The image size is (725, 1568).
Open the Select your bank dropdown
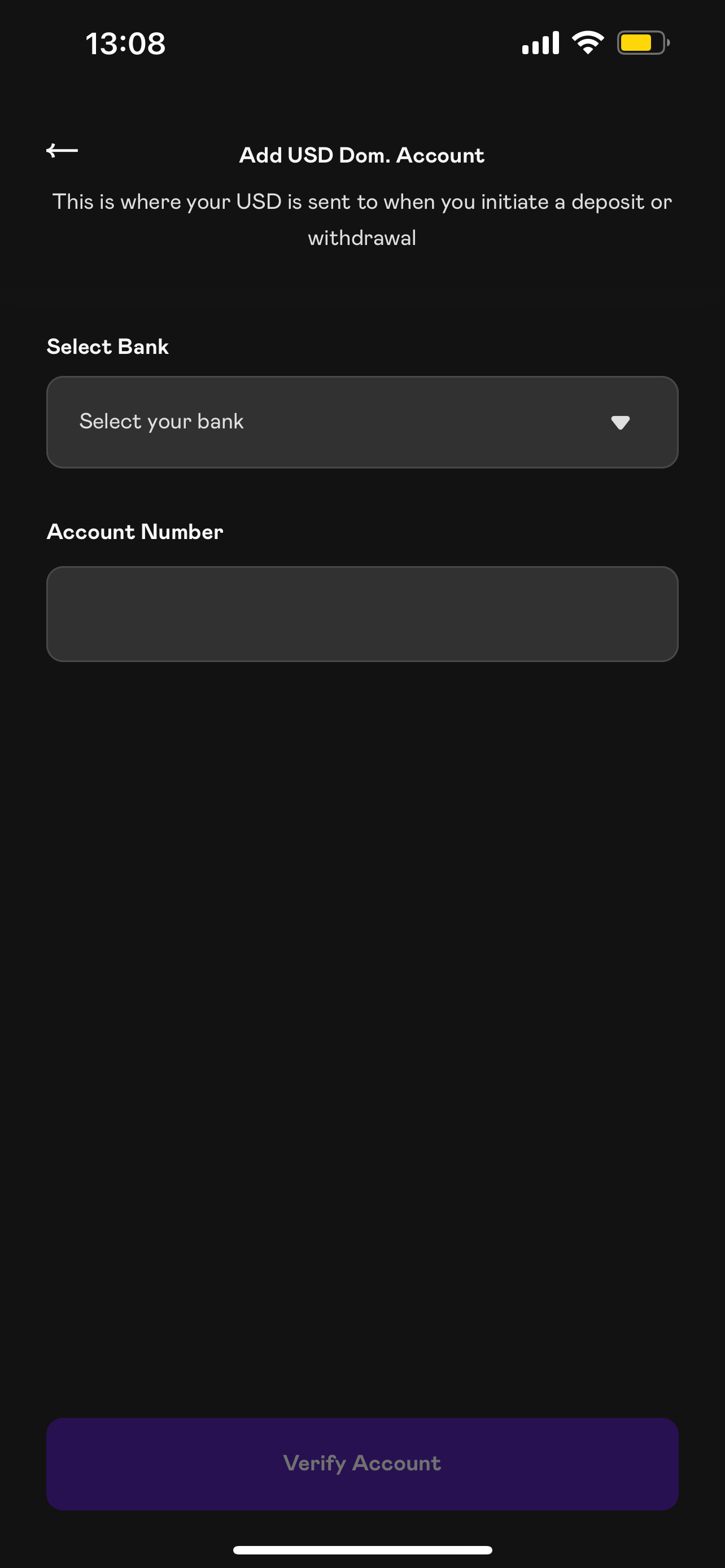click(362, 422)
